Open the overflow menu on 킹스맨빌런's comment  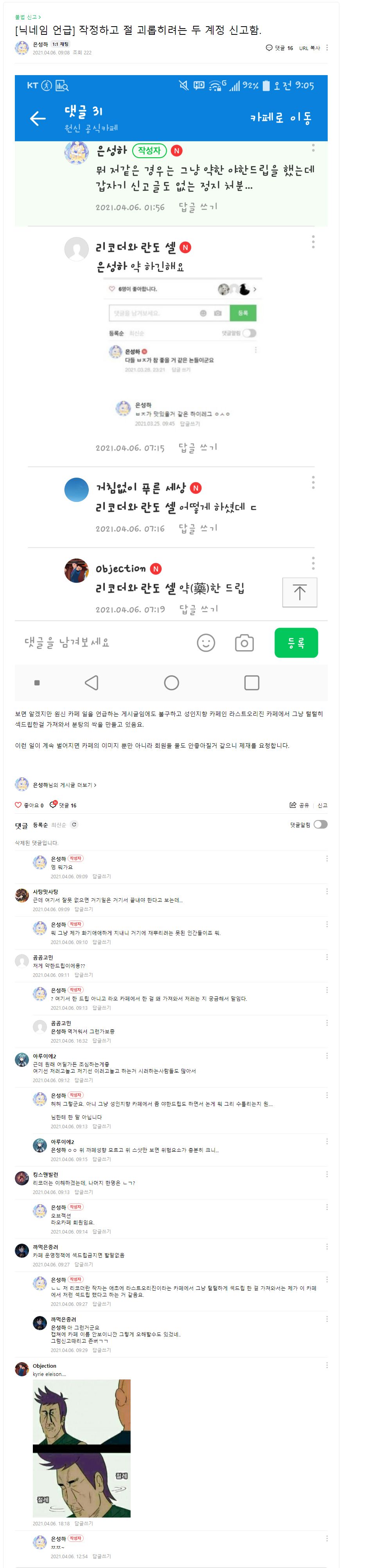[x=327, y=1174]
